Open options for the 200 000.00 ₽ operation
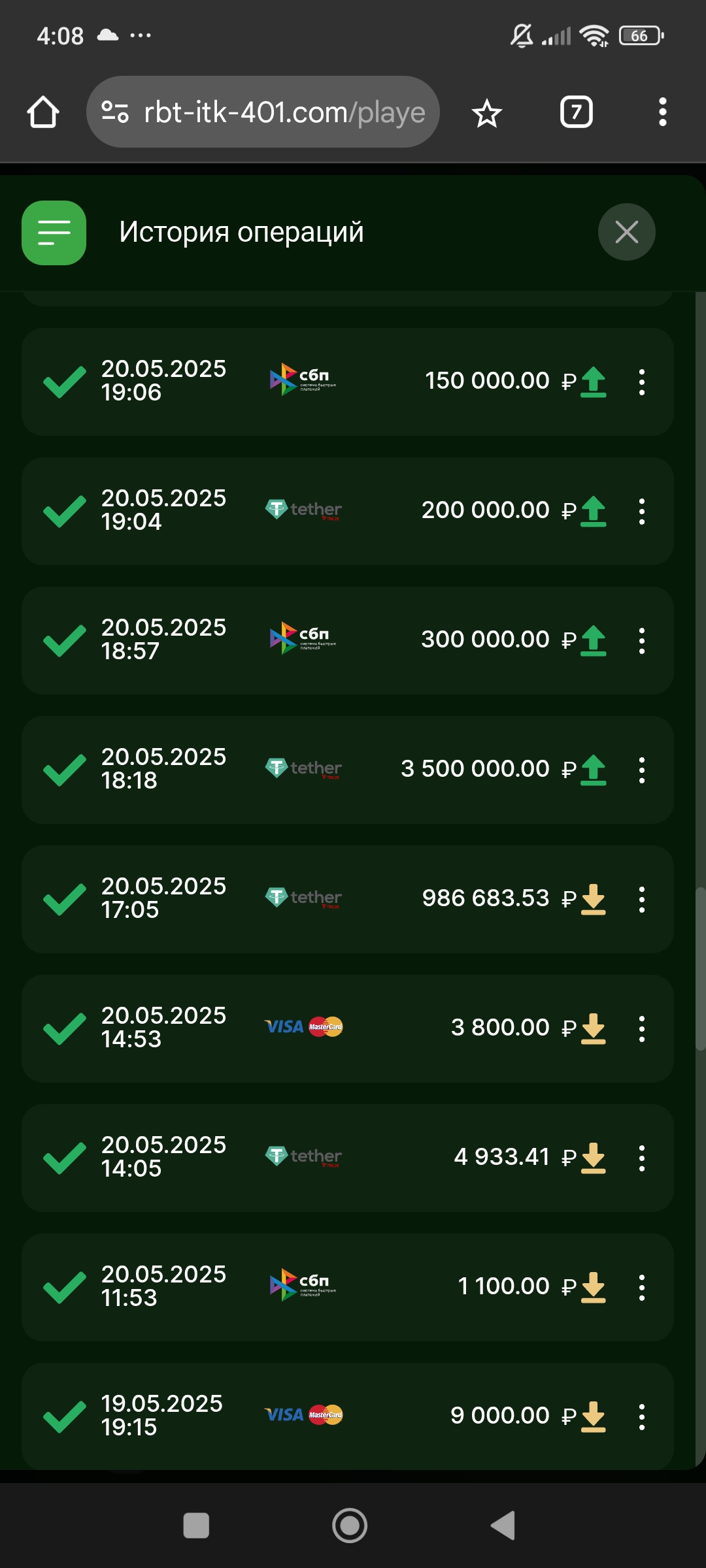Image resolution: width=706 pixels, height=1568 pixels. [x=642, y=512]
